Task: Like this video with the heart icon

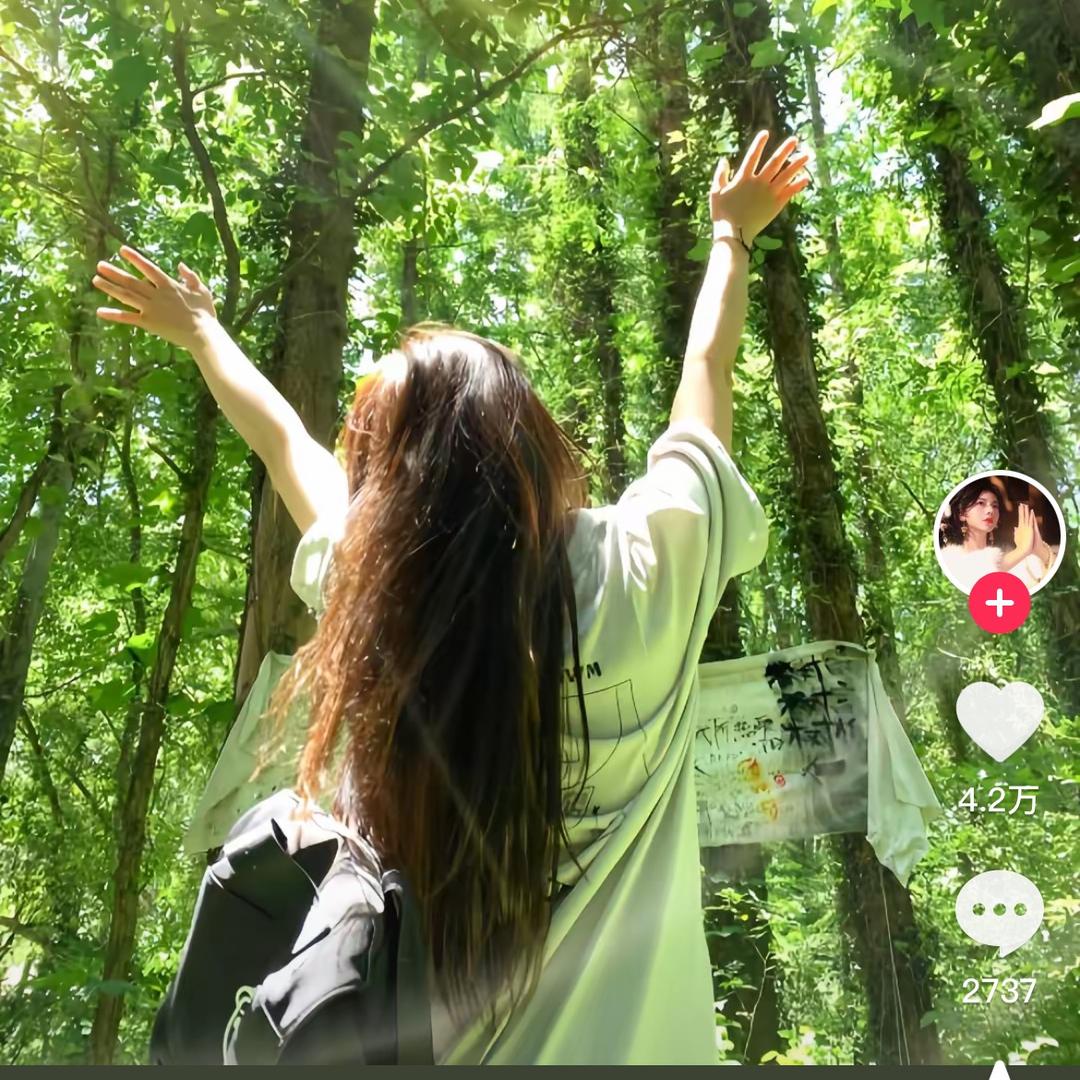Action: coord(999,720)
